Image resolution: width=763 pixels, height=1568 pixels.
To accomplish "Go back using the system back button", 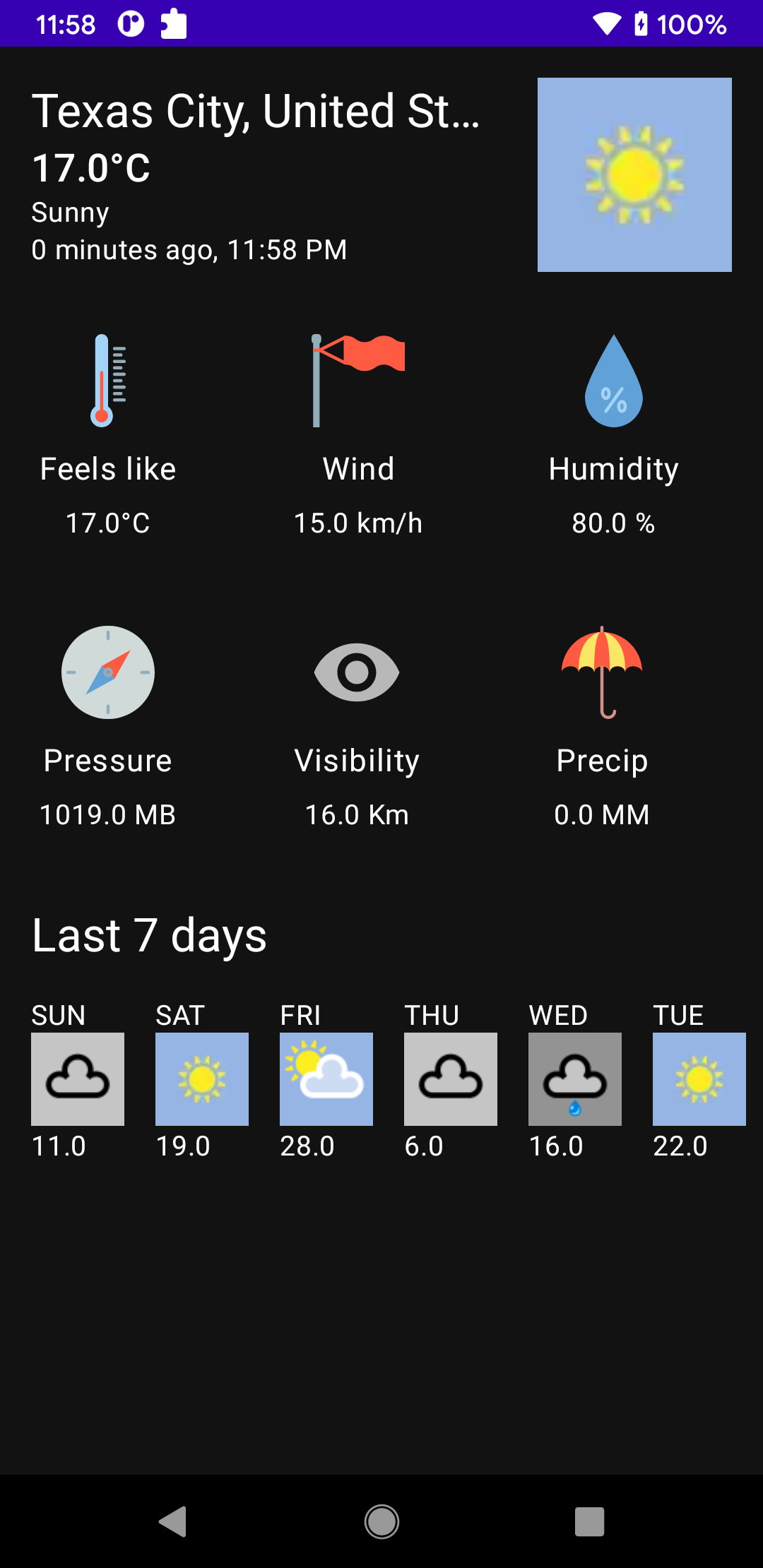I will [173, 1521].
